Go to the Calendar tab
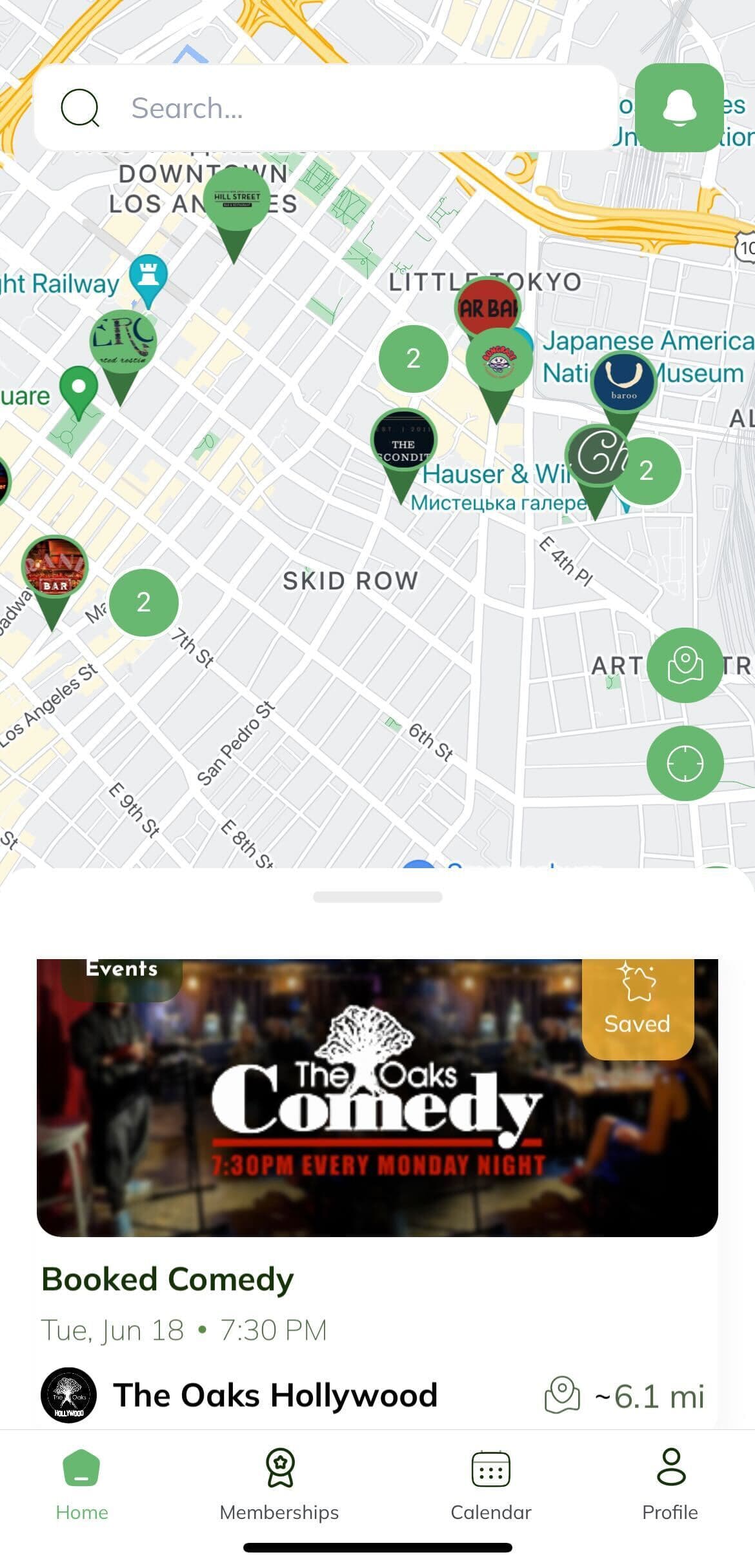 491,1484
